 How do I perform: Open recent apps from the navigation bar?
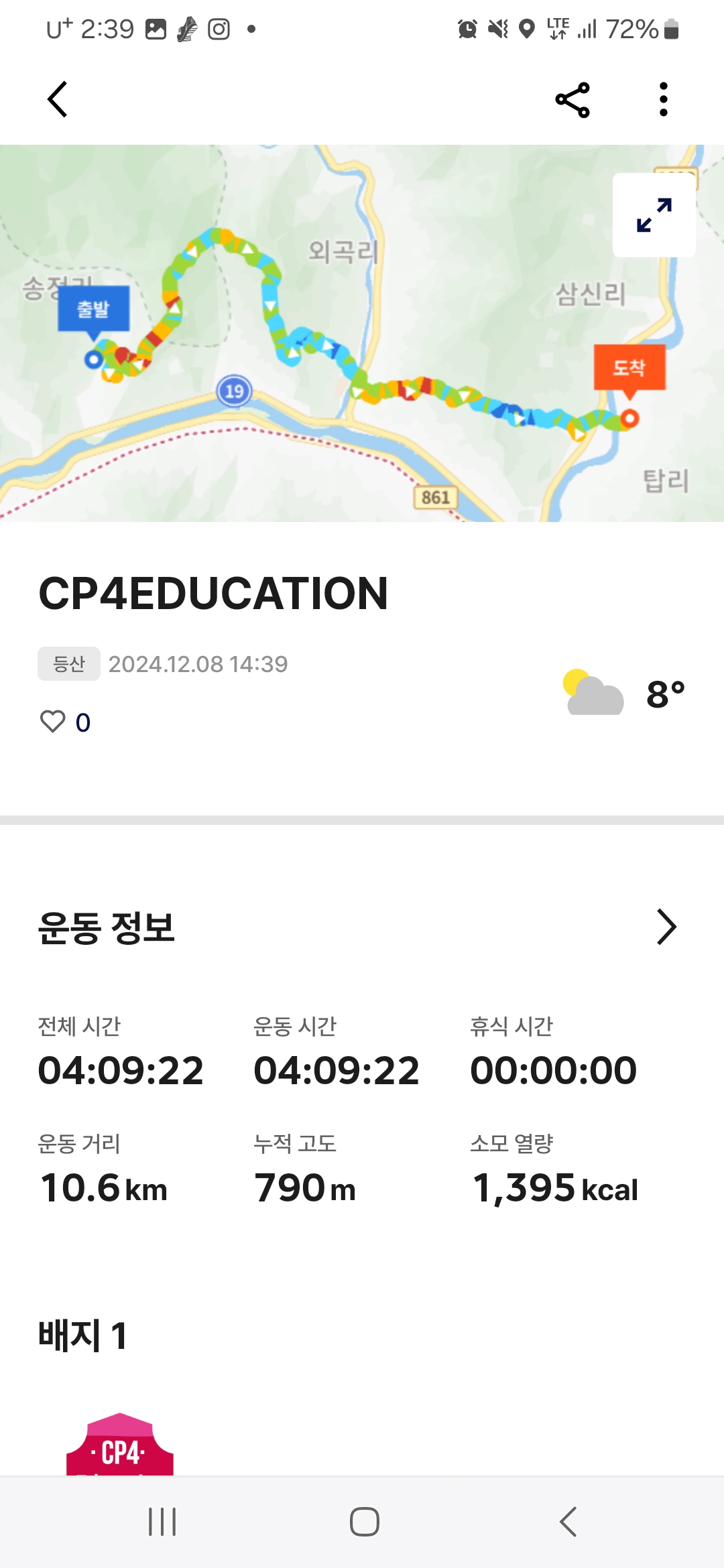point(162,1522)
